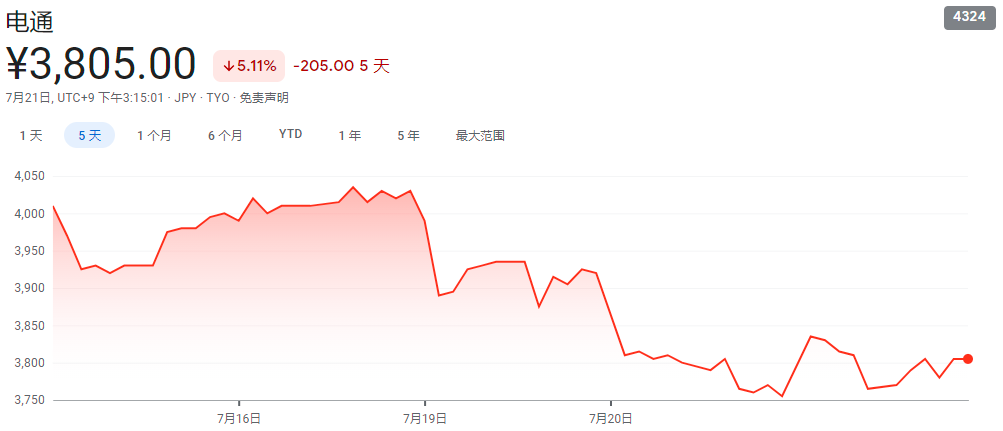Show the 1 个月 chart
Screen dimensions: 1003x431
click(154, 135)
